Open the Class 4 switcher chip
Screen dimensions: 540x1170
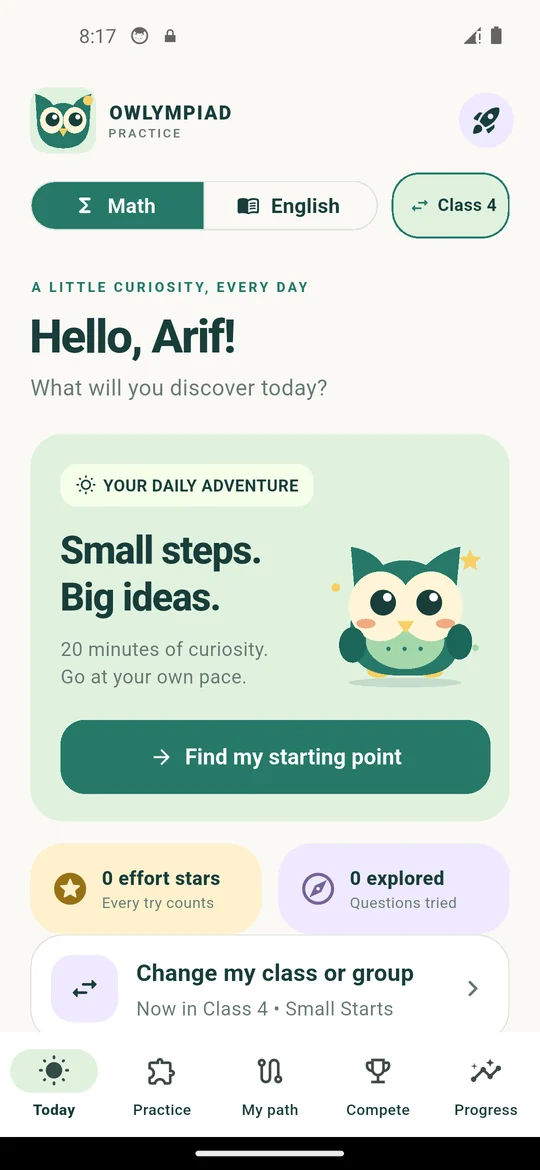pos(450,205)
